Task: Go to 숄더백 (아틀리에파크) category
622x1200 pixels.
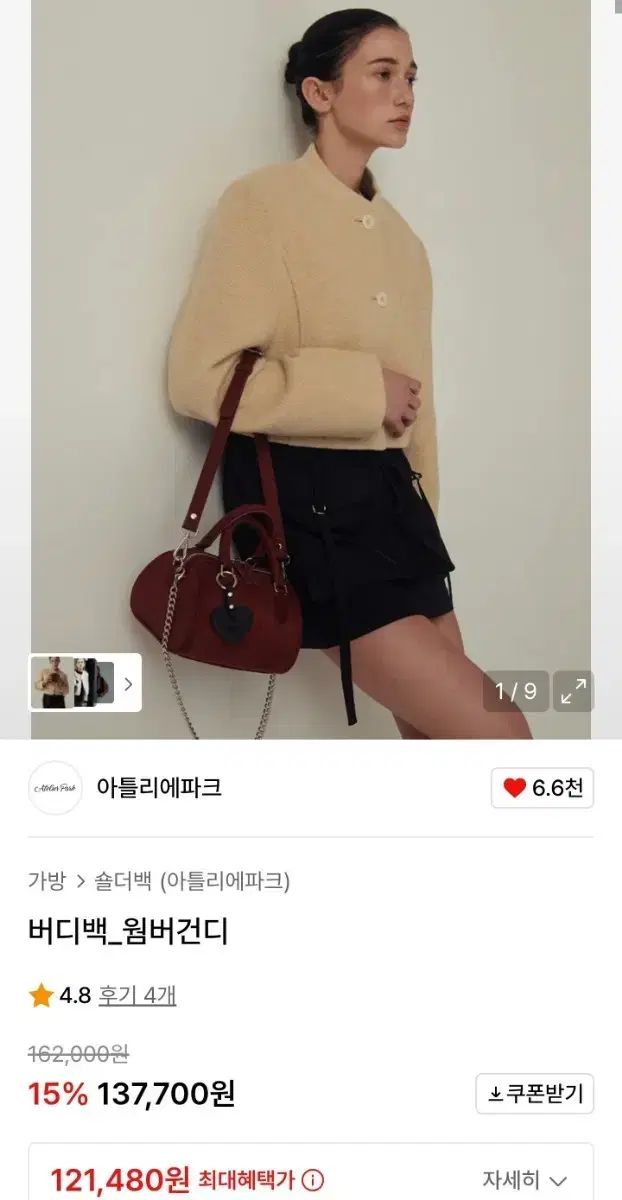Action: click(x=192, y=881)
